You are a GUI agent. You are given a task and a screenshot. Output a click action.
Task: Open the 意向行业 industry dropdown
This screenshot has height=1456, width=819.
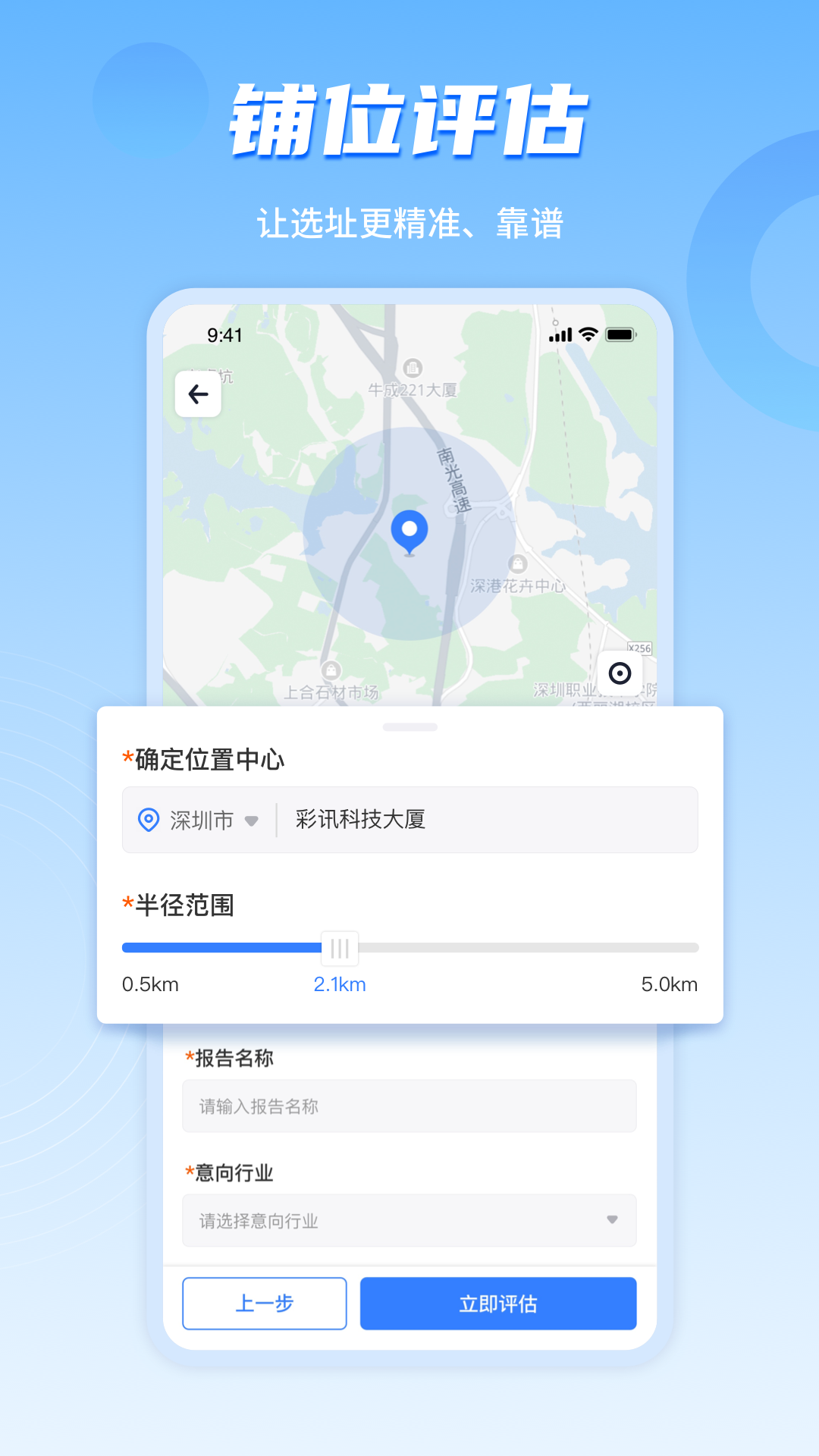[x=408, y=1220]
